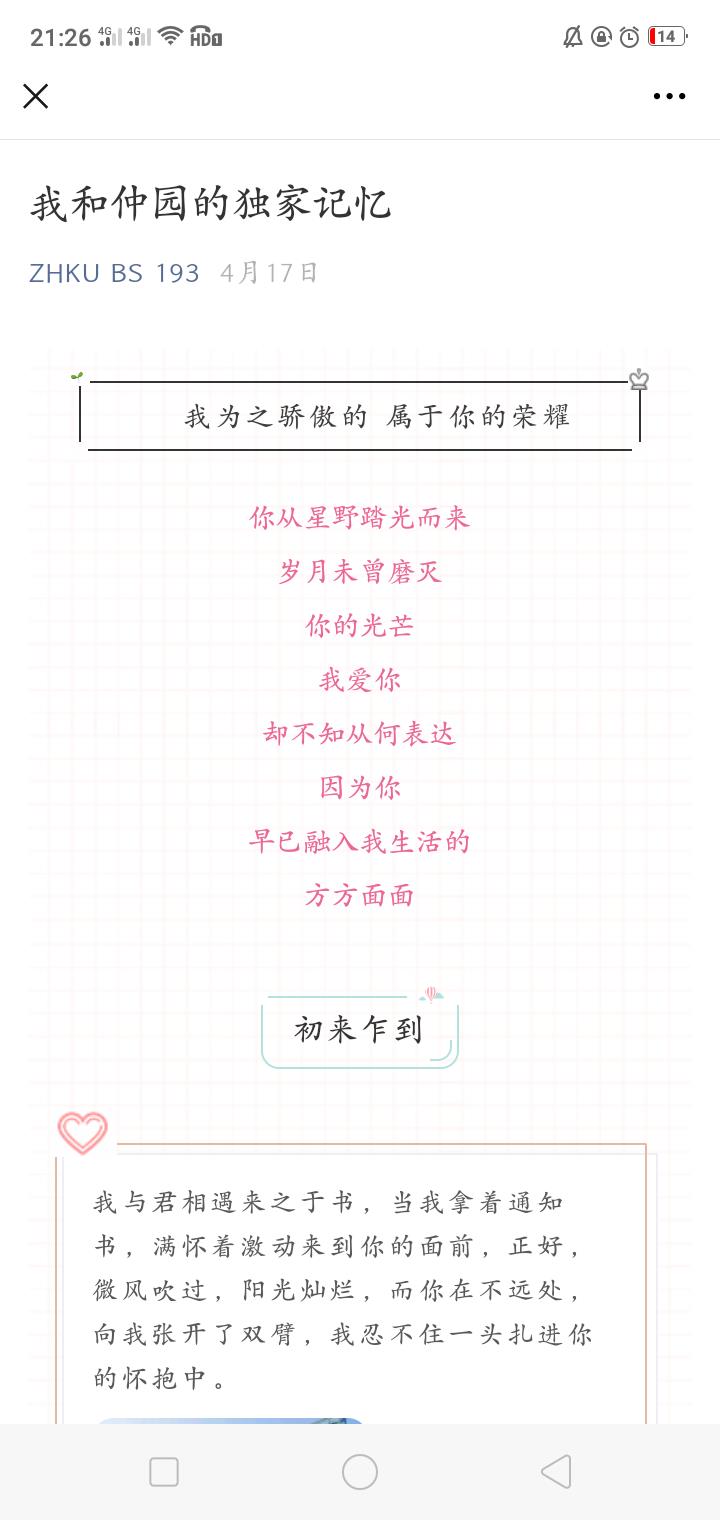
Task: Open the recent apps view
Action: click(164, 1472)
